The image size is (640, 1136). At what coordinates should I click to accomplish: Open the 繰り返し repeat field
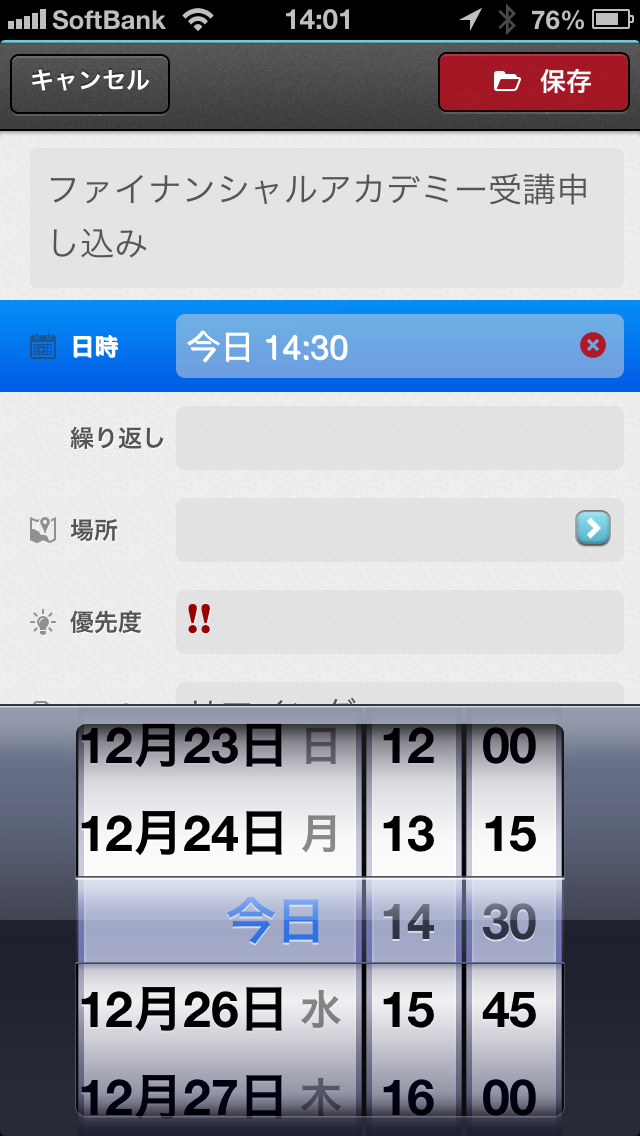[x=399, y=438]
